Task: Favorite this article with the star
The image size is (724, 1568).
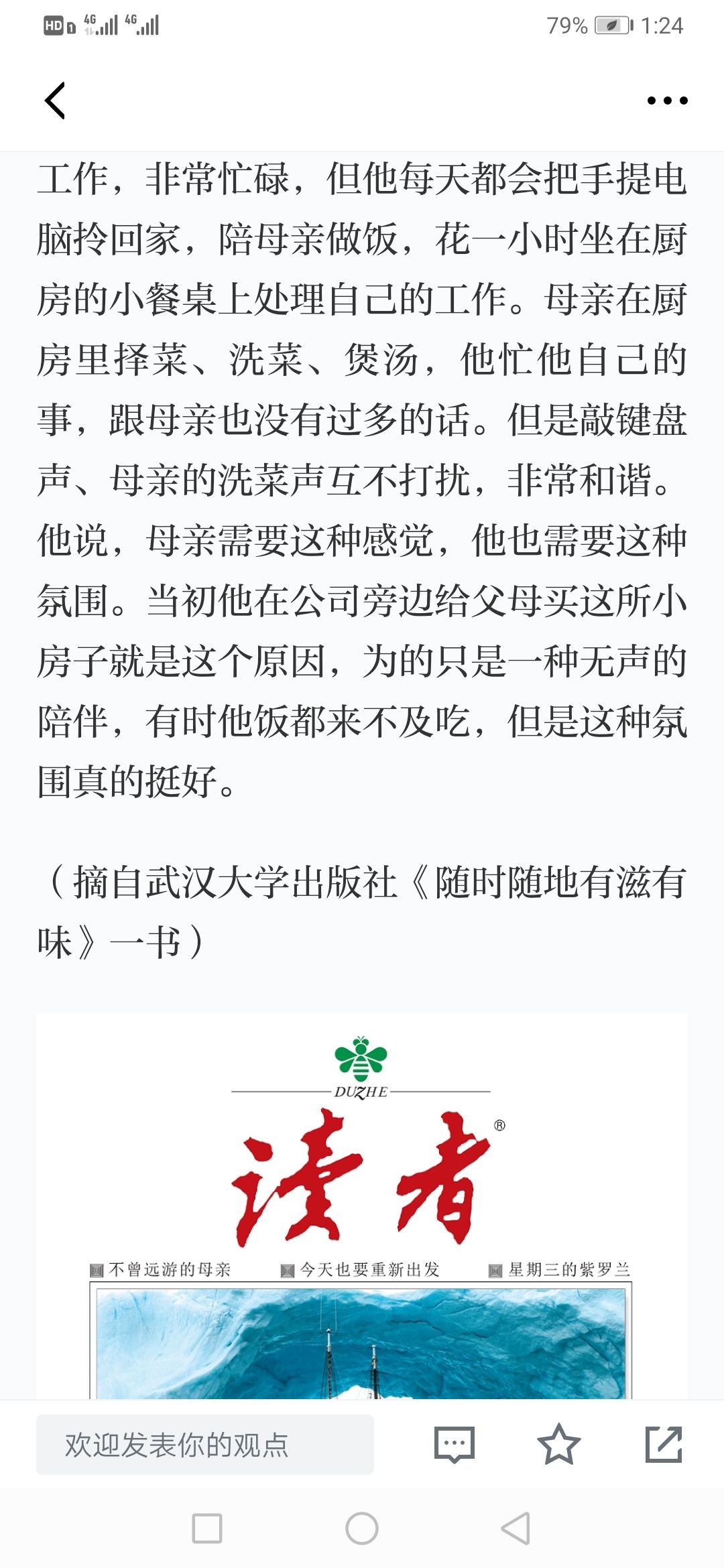Action: [x=558, y=1445]
